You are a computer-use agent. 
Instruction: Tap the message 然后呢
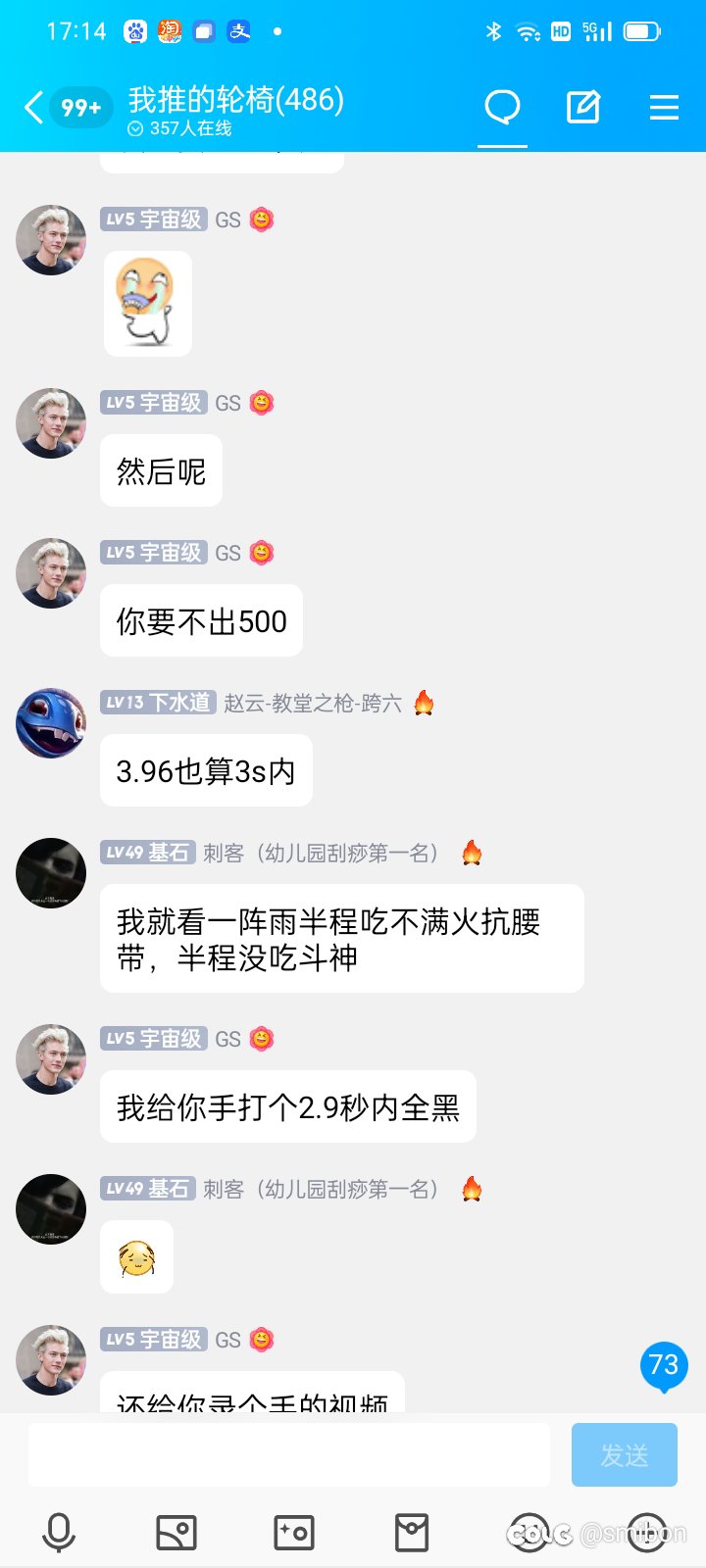161,471
